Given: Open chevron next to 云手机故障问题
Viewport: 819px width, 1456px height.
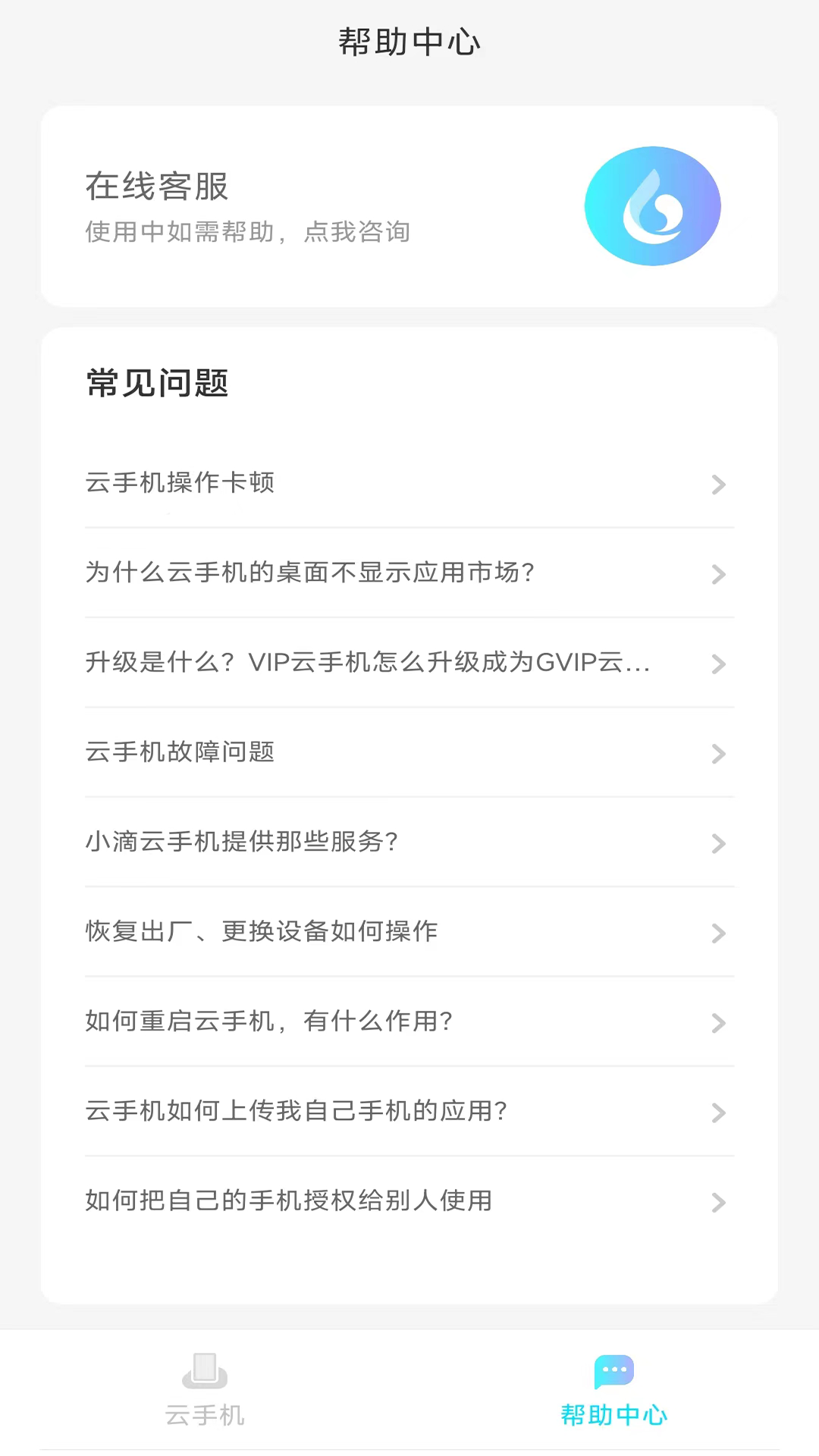Looking at the screenshot, I should click(x=717, y=754).
